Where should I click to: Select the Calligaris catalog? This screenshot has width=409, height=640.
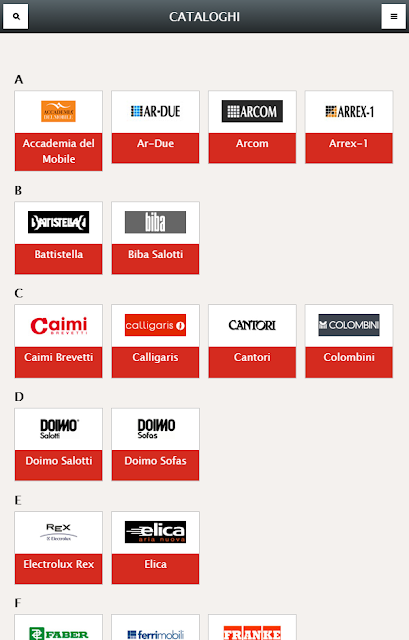156,341
